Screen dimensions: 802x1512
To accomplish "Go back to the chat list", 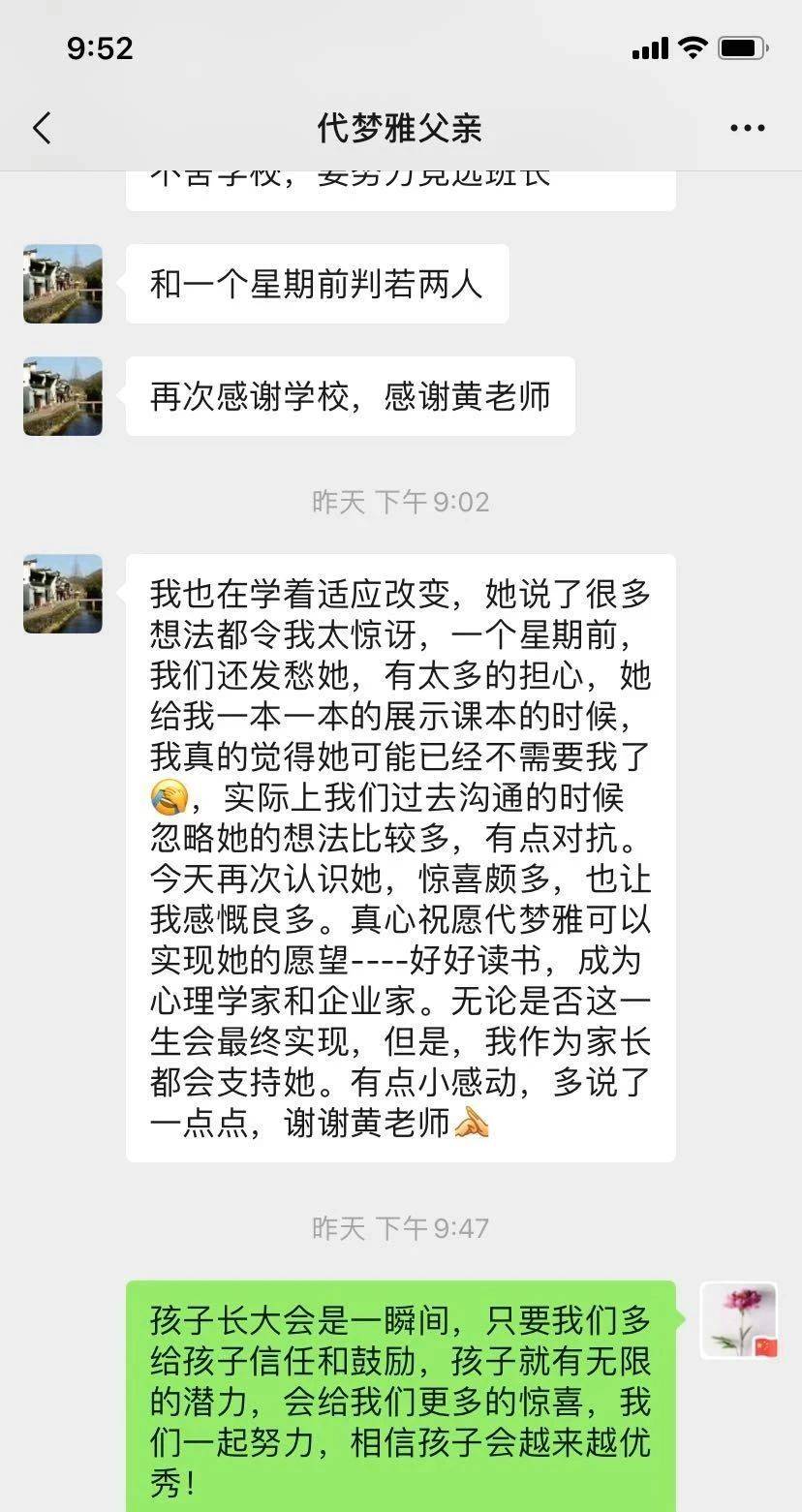I will [42, 128].
